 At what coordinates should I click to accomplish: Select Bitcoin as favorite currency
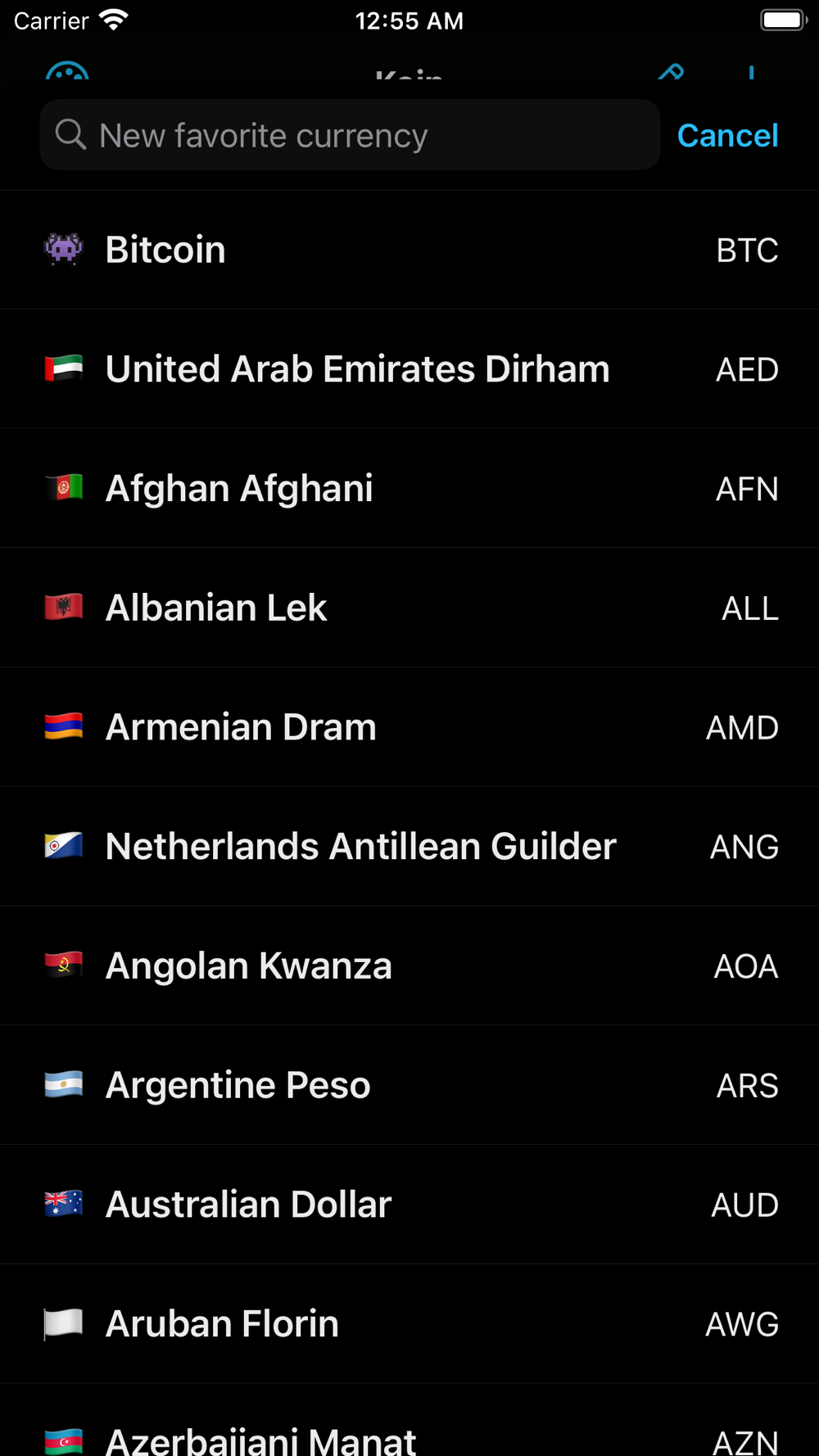[x=409, y=250]
